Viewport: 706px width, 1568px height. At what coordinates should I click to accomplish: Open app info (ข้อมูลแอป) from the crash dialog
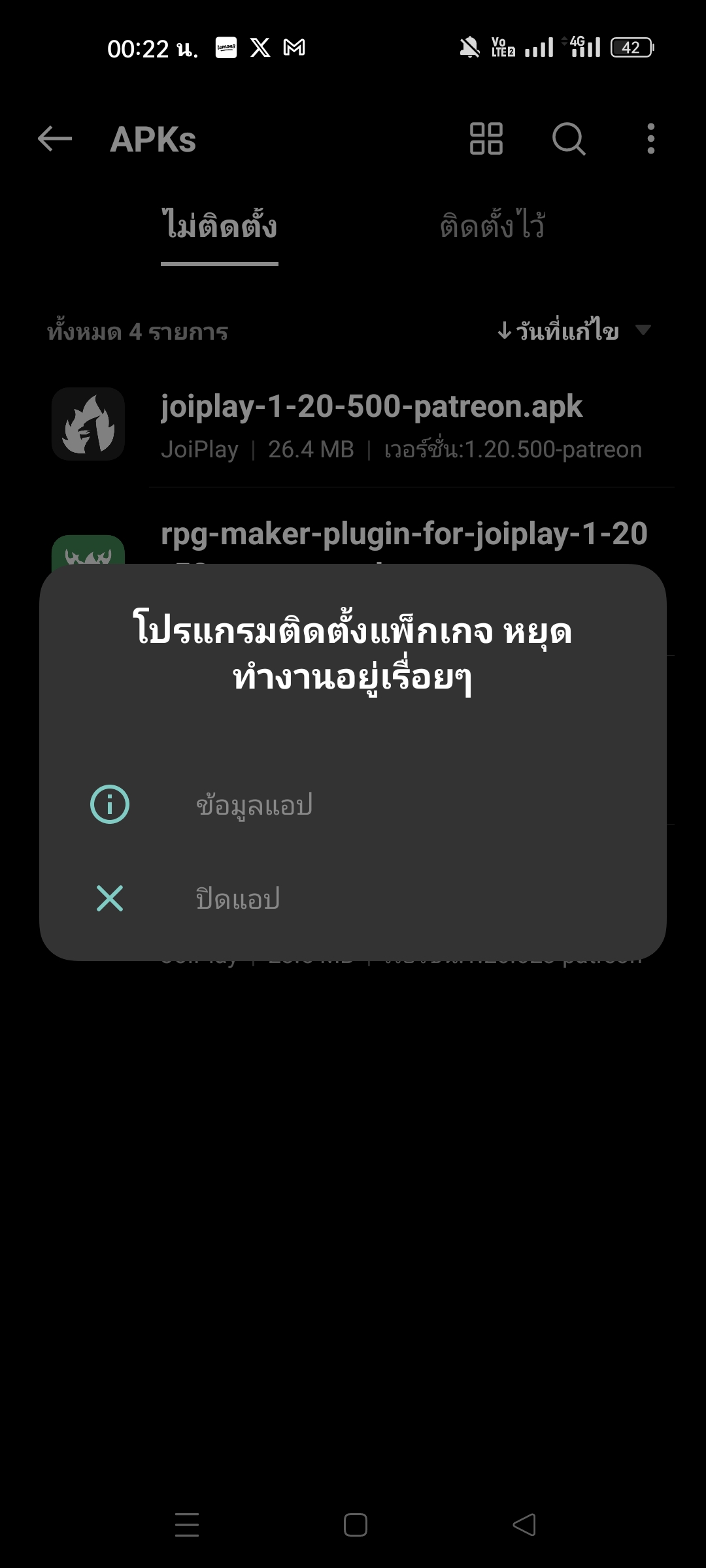pyautogui.click(x=353, y=804)
